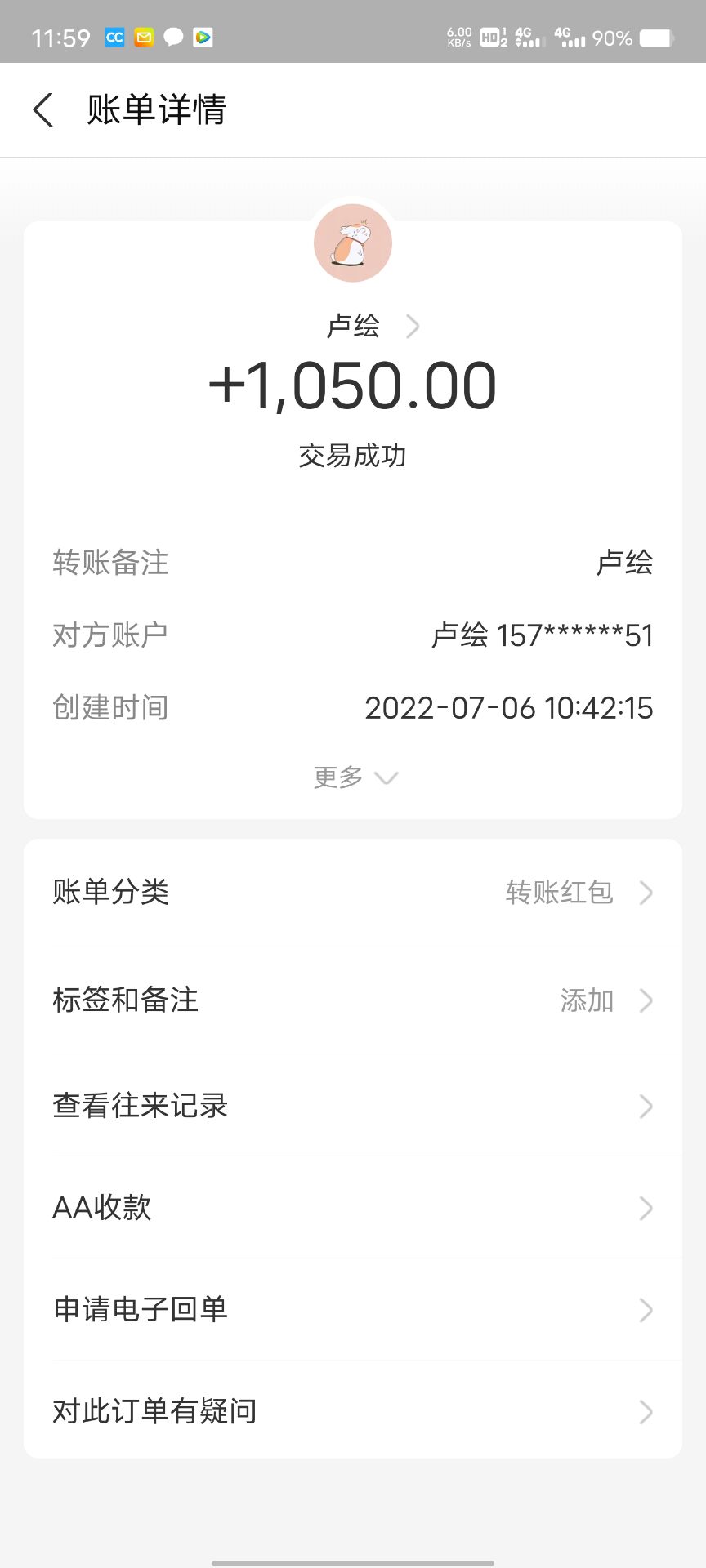
Task: Open profile details via chevron next to 卢绘
Action: coord(413,326)
